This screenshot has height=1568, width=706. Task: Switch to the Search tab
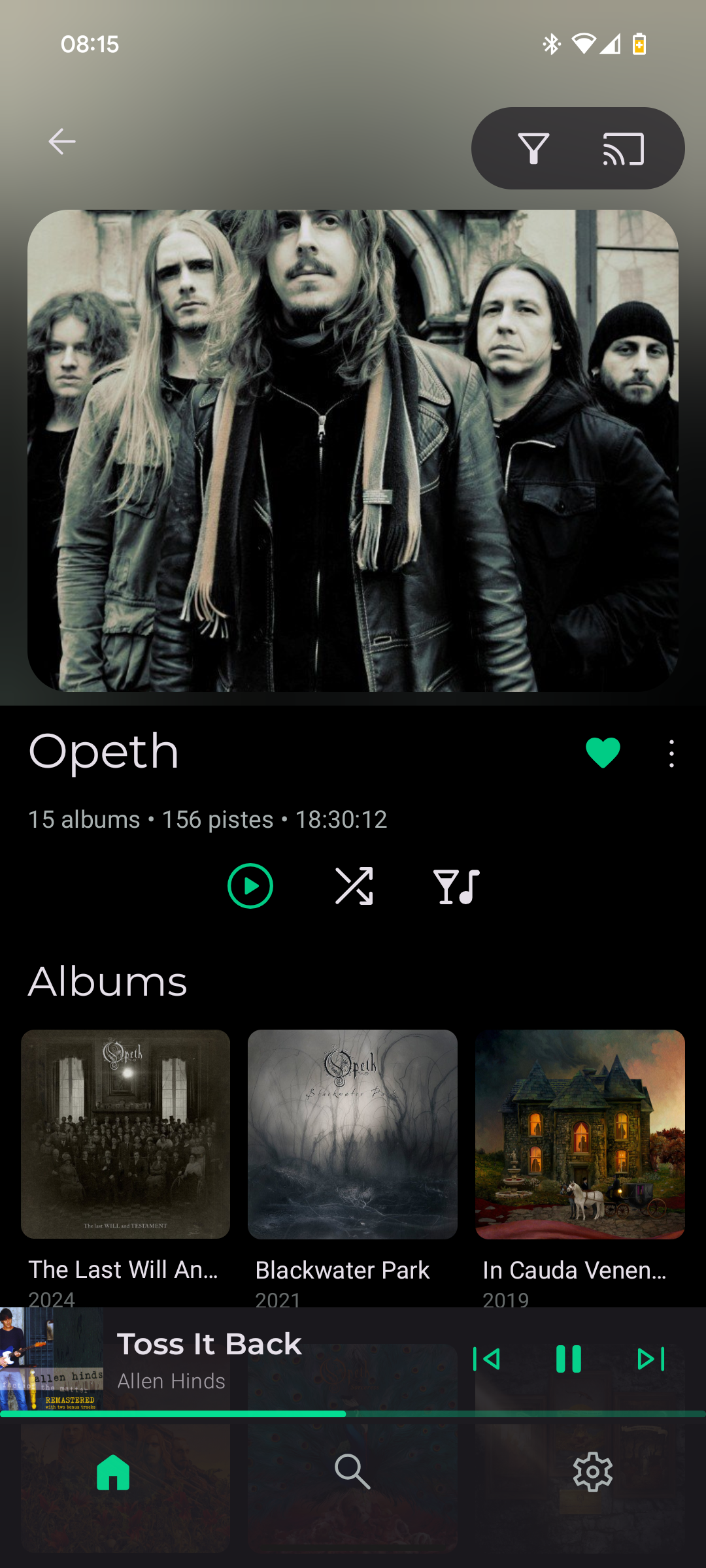[x=352, y=1472]
